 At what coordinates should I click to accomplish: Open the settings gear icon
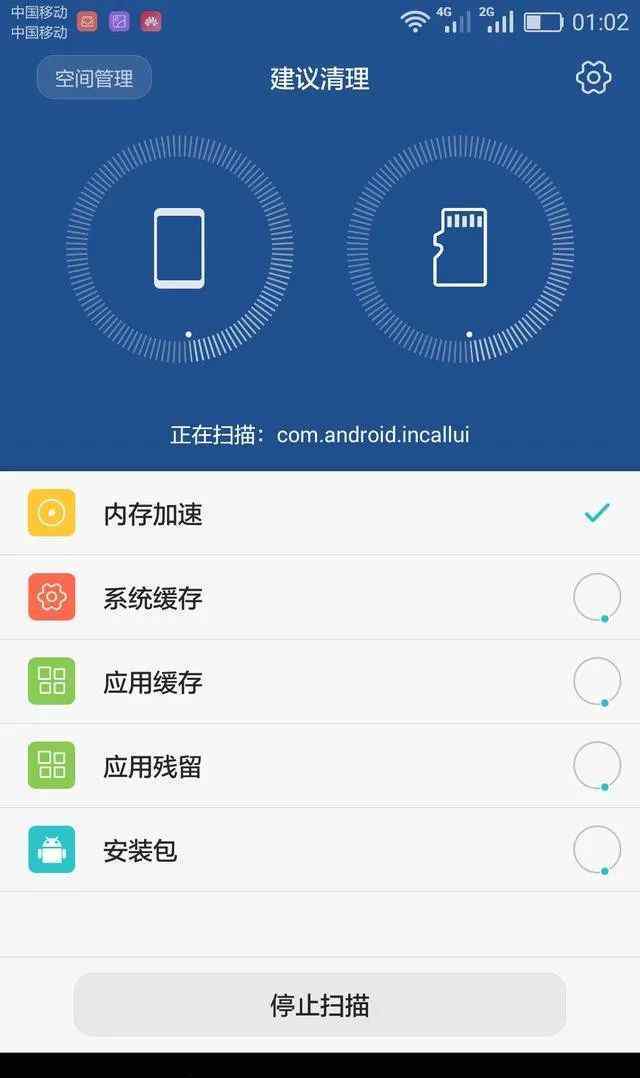593,77
